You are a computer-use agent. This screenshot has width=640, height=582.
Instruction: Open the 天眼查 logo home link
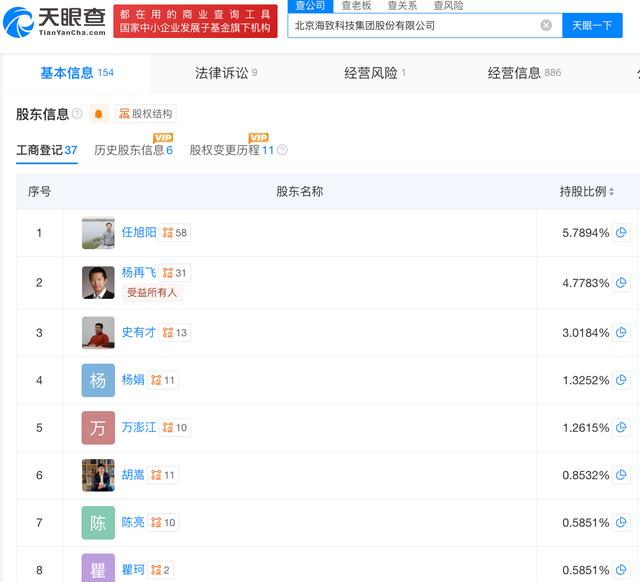[x=54, y=20]
